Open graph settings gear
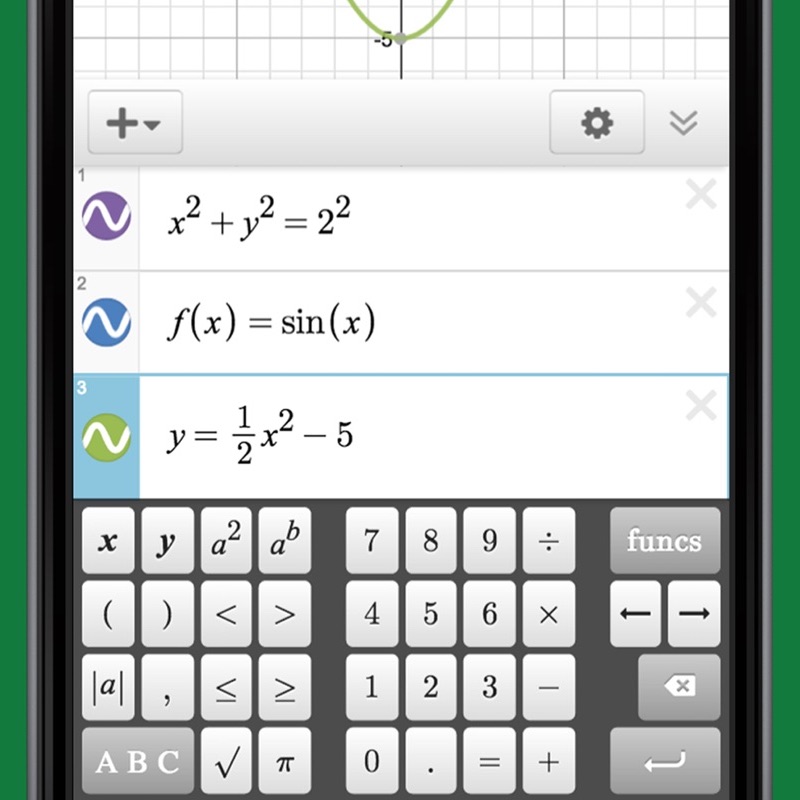The image size is (800, 800). coord(596,123)
